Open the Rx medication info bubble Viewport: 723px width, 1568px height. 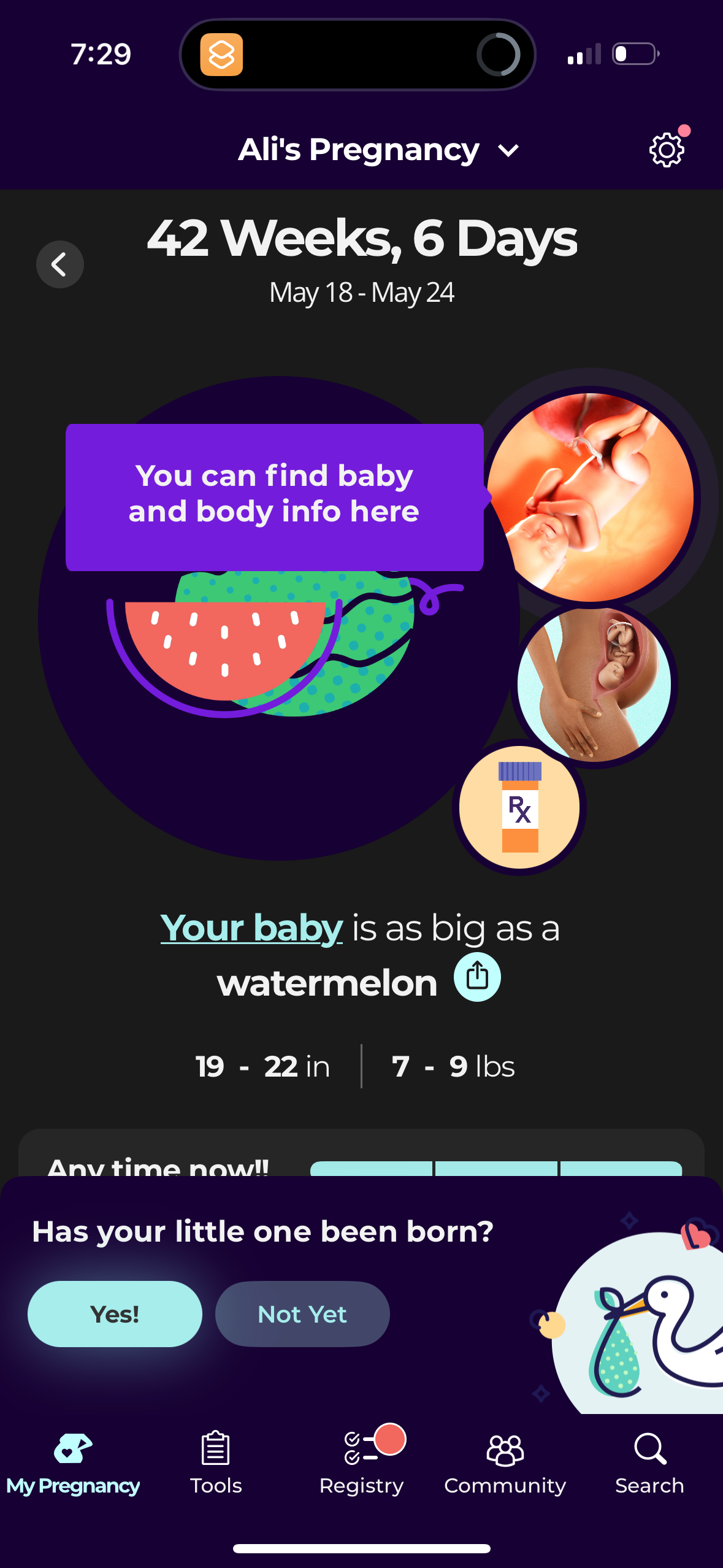(x=519, y=809)
